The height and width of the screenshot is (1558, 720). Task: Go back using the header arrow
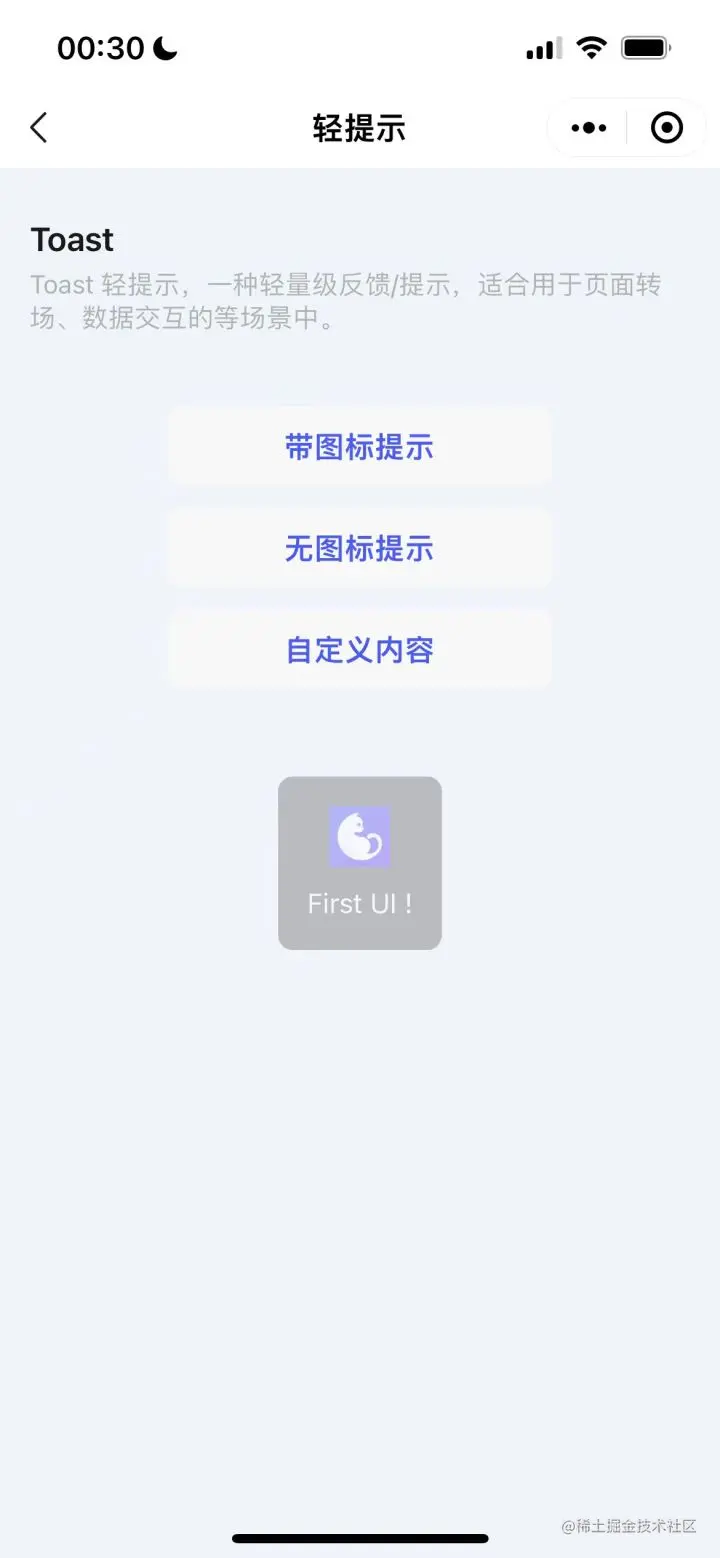click(39, 128)
